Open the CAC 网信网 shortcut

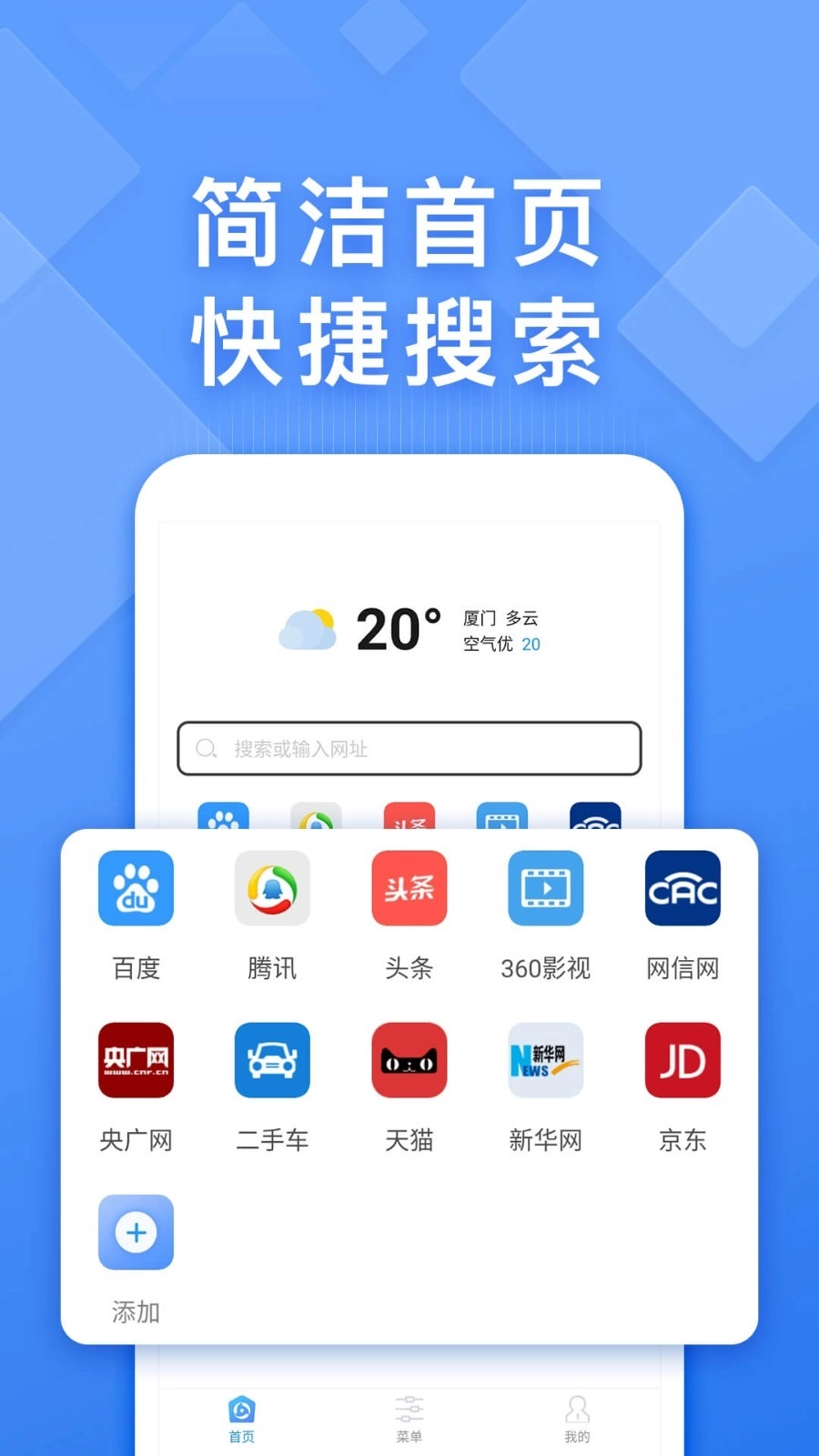pyautogui.click(x=682, y=889)
